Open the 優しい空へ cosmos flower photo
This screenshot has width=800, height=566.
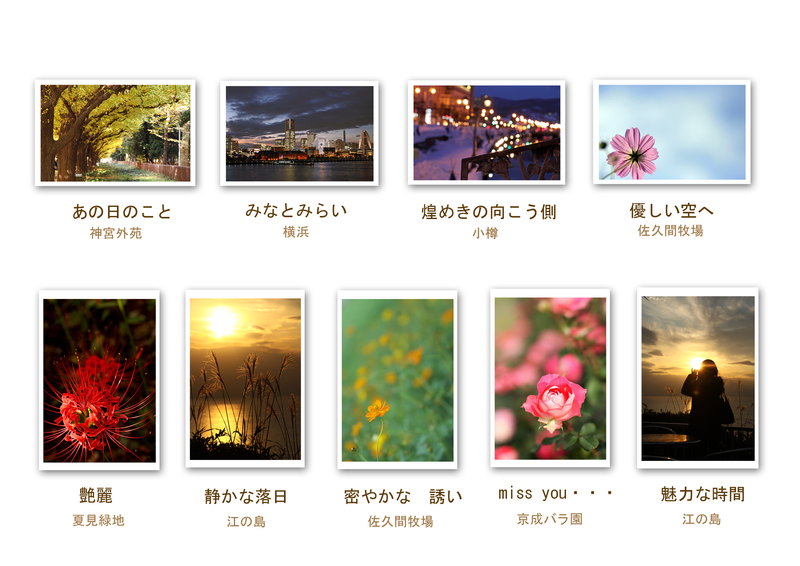[672, 133]
